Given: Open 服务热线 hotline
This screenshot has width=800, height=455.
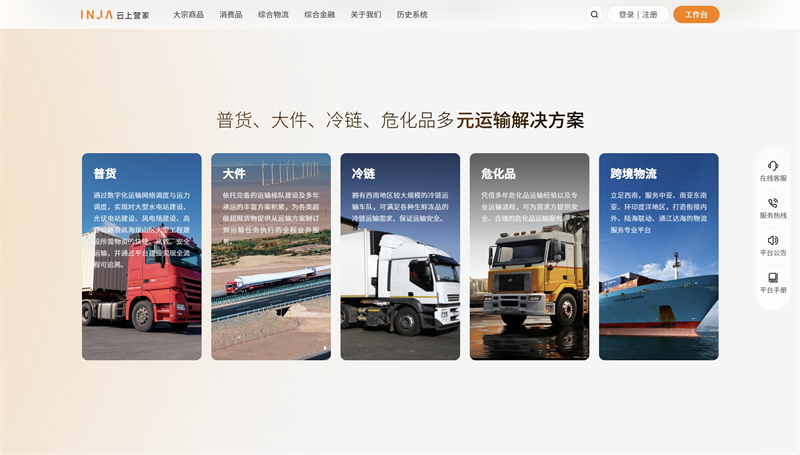Looking at the screenshot, I should click(x=773, y=208).
